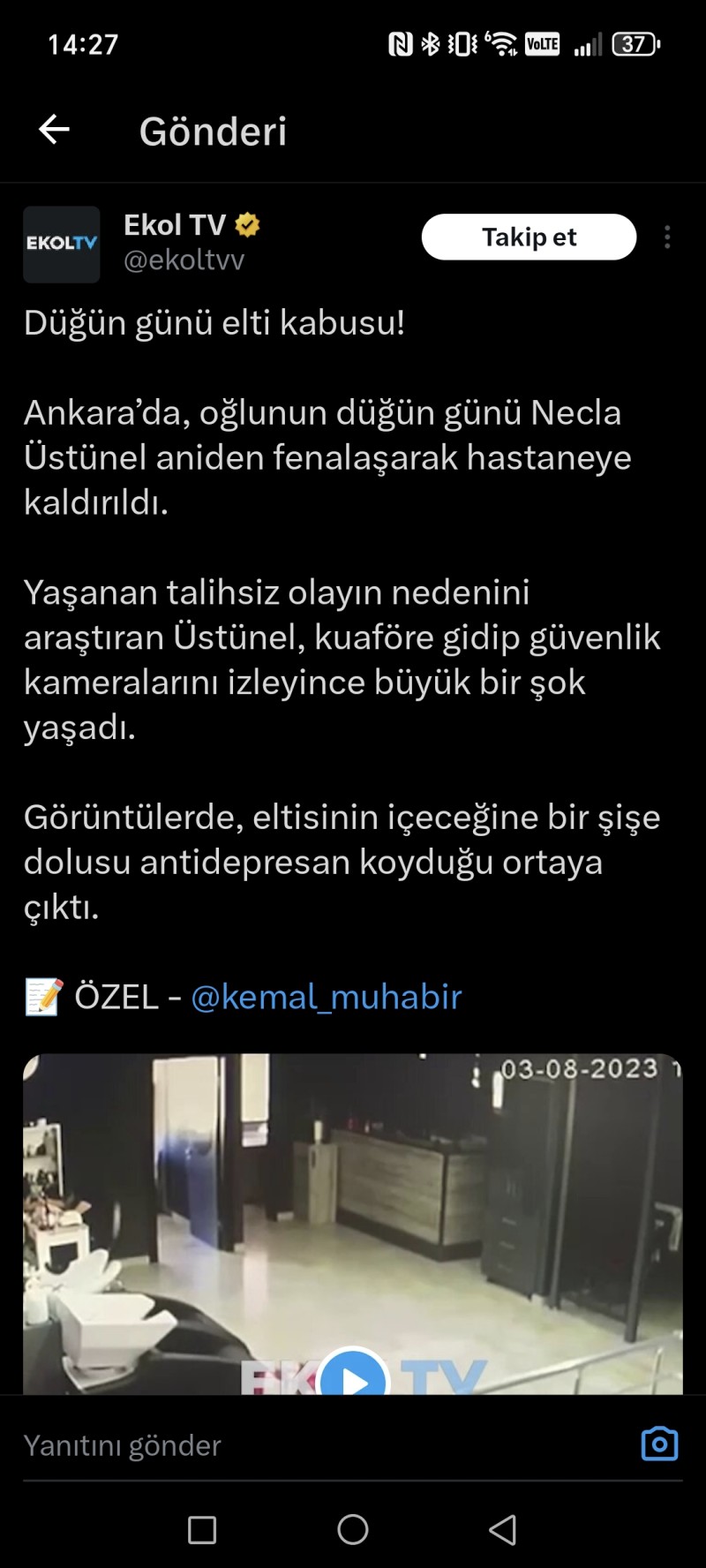The height and width of the screenshot is (1568, 706).
Task: Open recent apps from the navigation bar
Action: pyautogui.click(x=202, y=1529)
